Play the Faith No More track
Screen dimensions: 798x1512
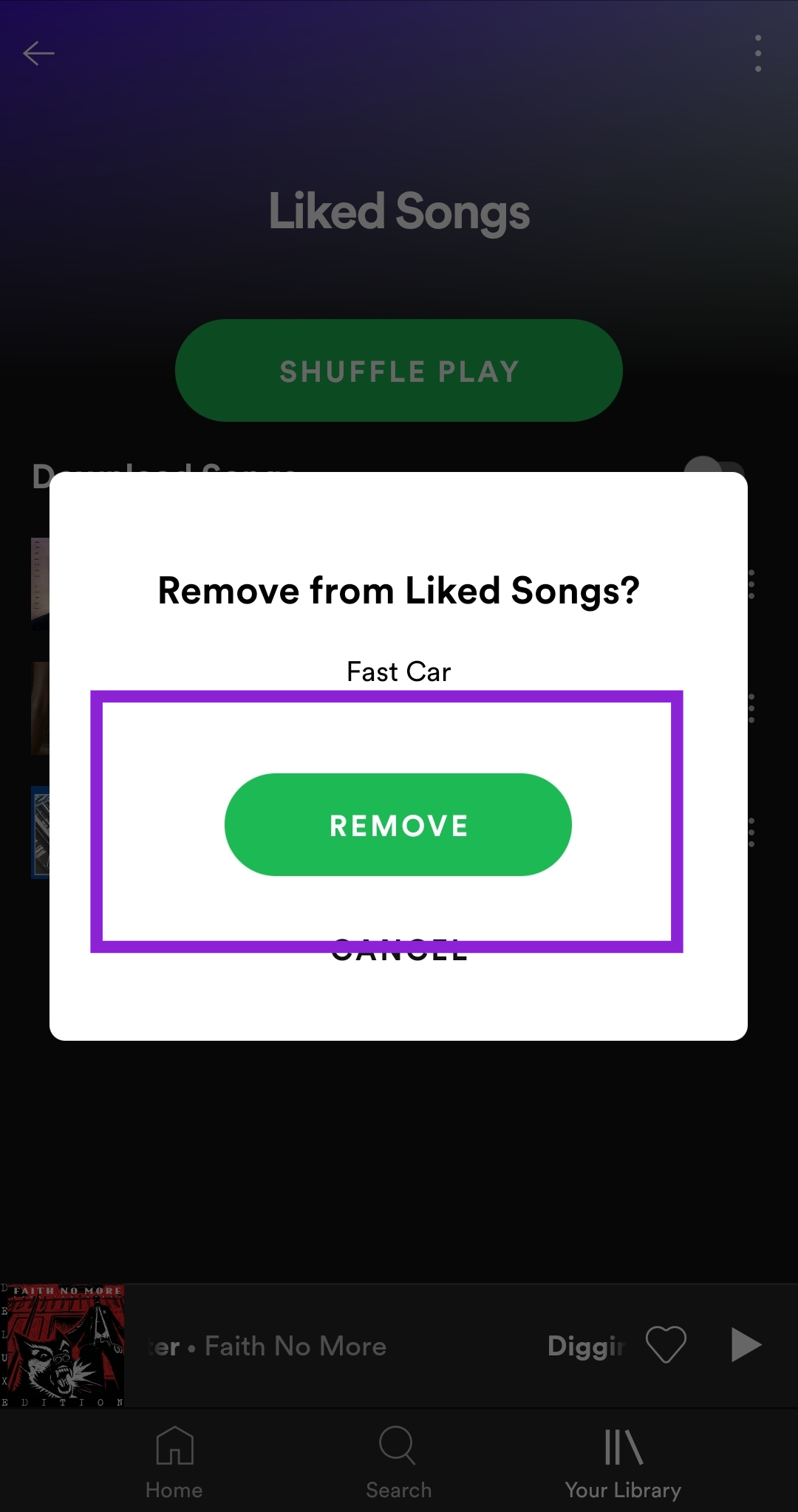coord(747,1344)
